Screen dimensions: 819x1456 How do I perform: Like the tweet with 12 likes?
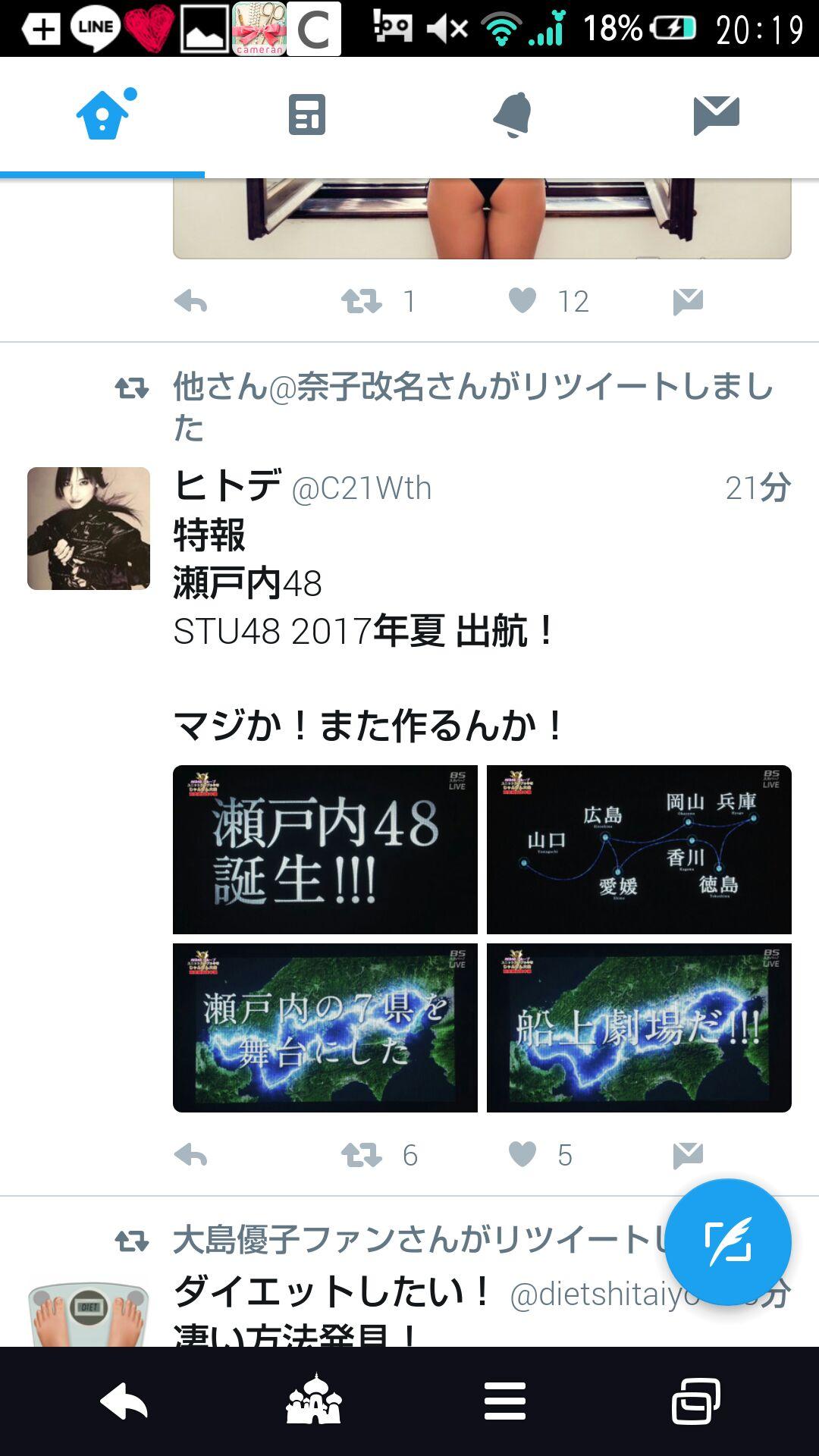pyautogui.click(x=522, y=301)
